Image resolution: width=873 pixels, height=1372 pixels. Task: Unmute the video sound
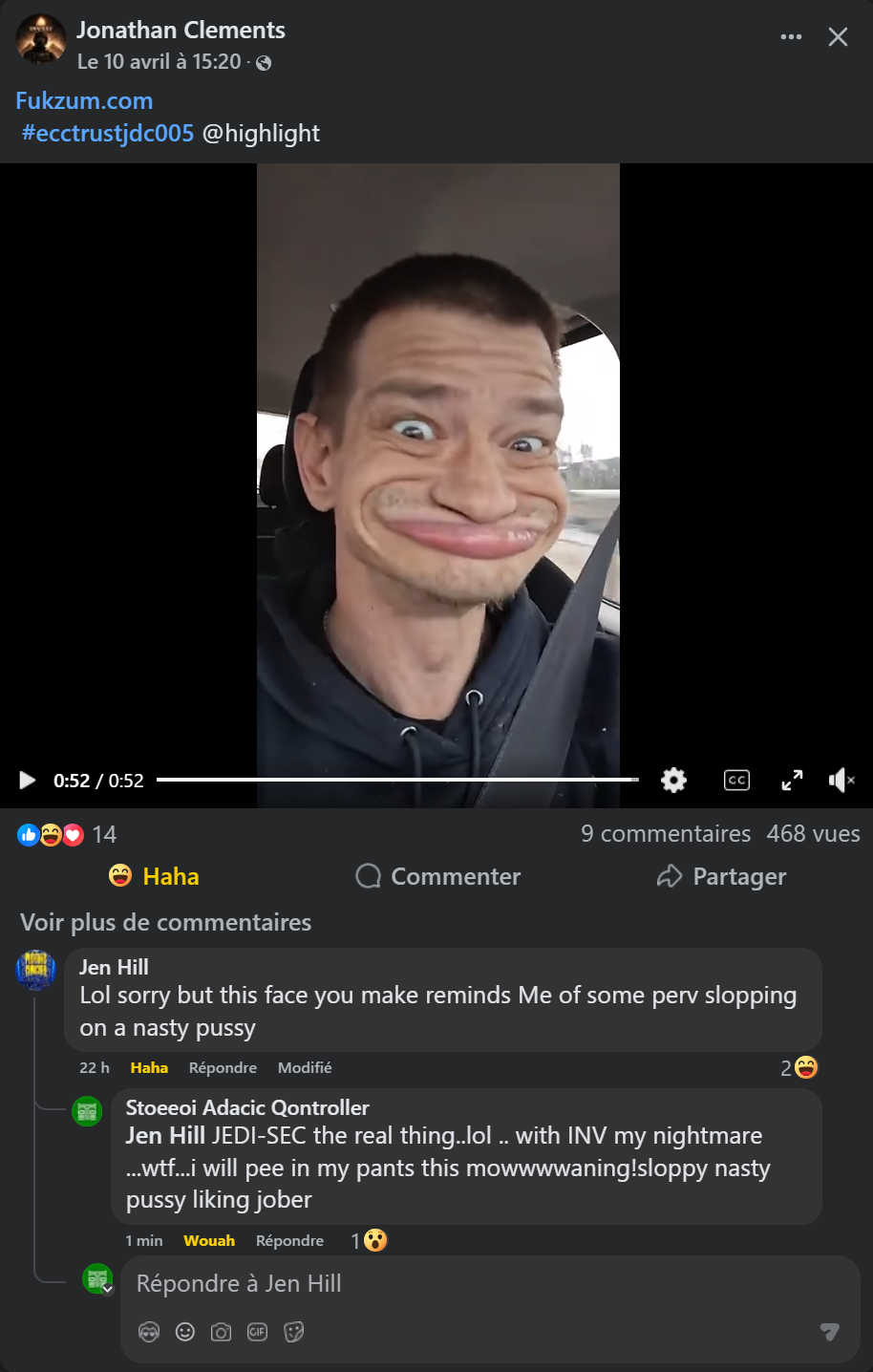pyautogui.click(x=841, y=781)
